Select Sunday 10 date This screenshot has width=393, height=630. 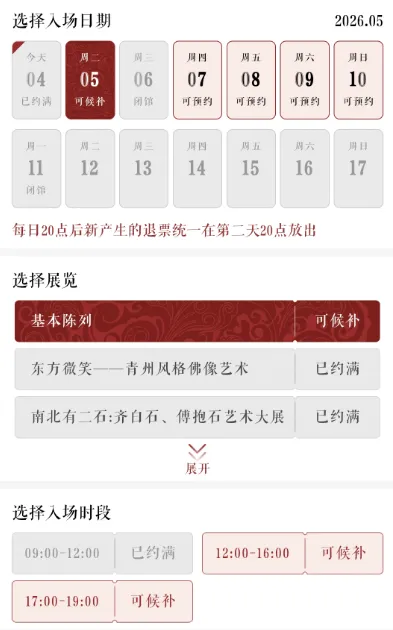[x=358, y=80]
